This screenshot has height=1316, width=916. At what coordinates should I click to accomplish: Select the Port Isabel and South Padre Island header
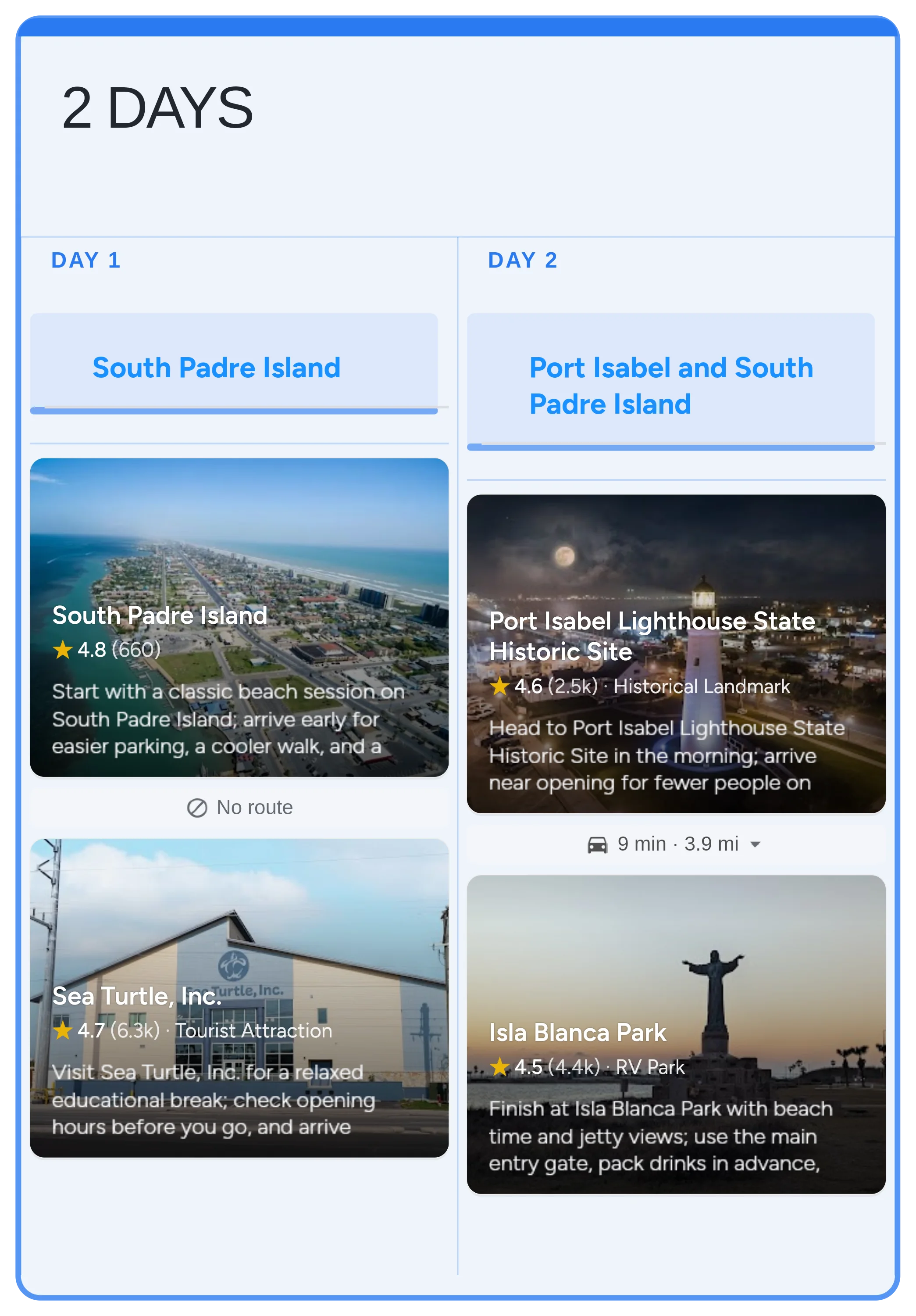671,385
